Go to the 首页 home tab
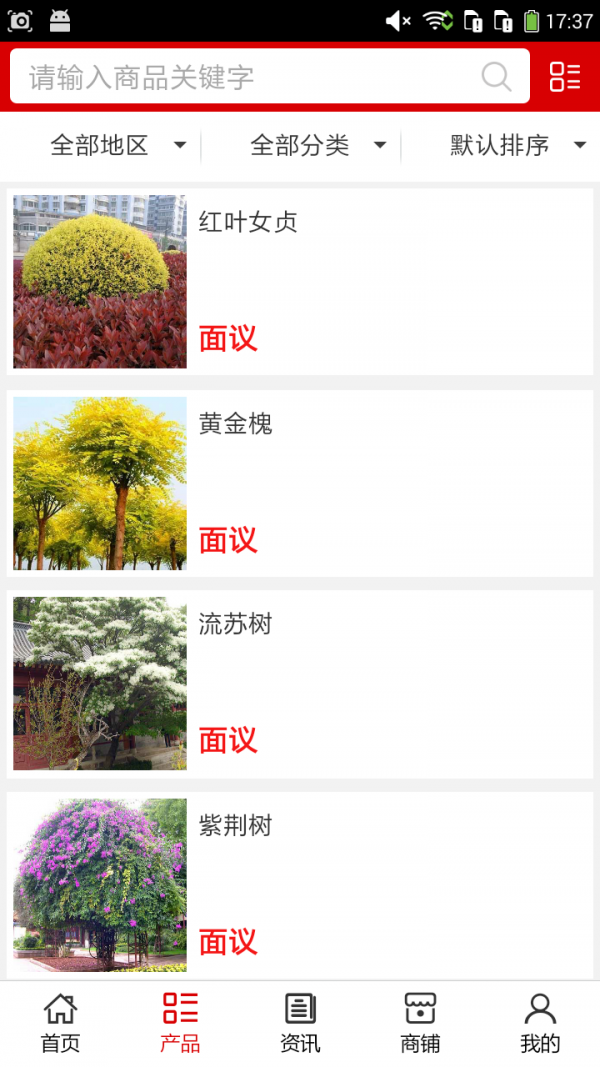The image size is (600, 1067). point(60,1024)
